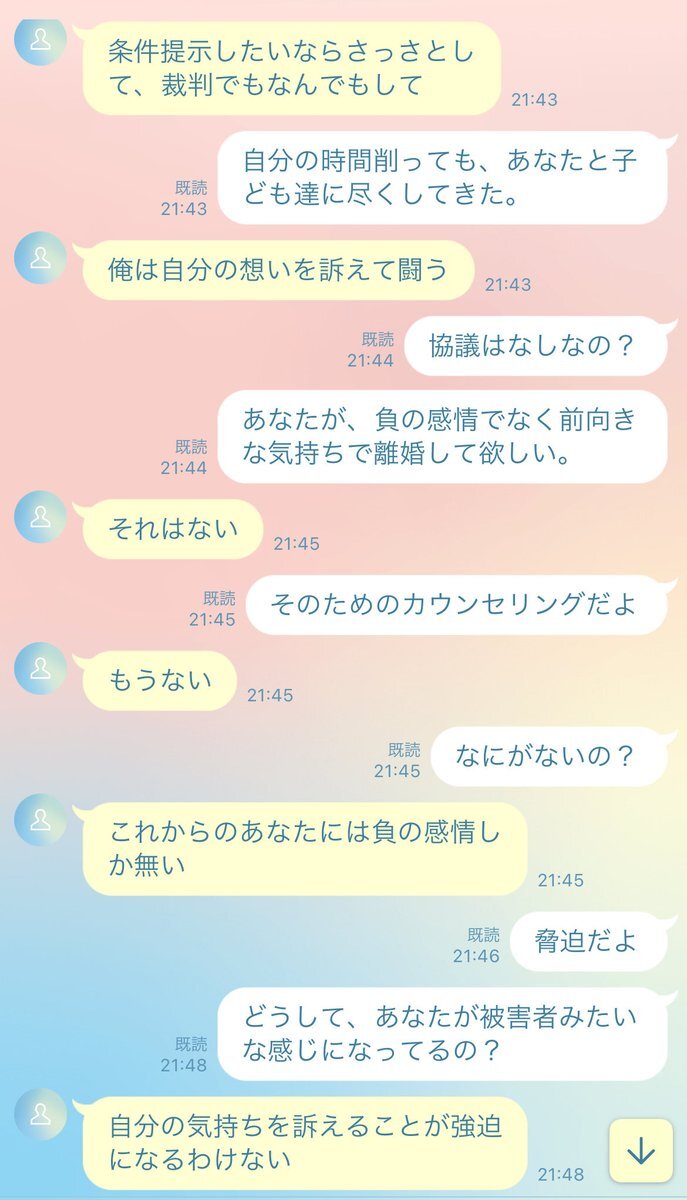
Task: Open avatar beside 「自分の気持ちを訴えることが強迫になるわけない」
Action: pyautogui.click(x=41, y=1114)
